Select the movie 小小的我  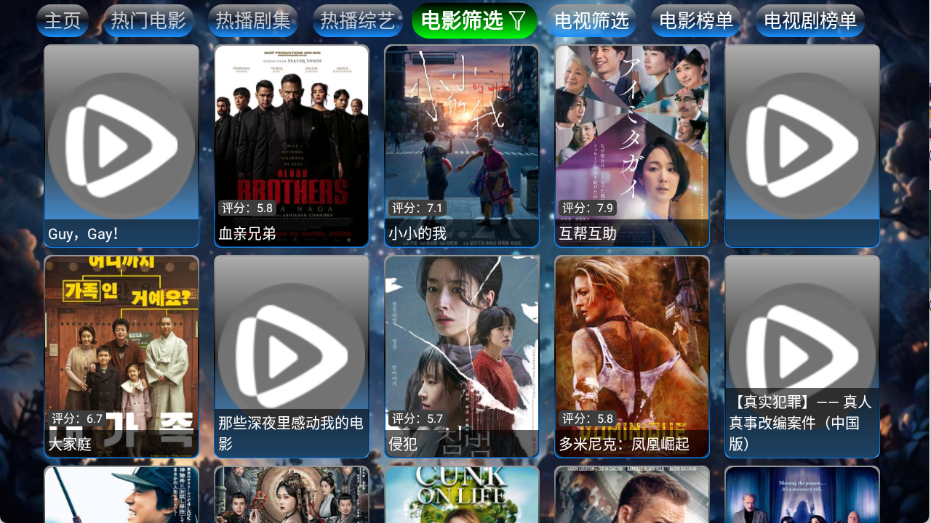coord(461,145)
